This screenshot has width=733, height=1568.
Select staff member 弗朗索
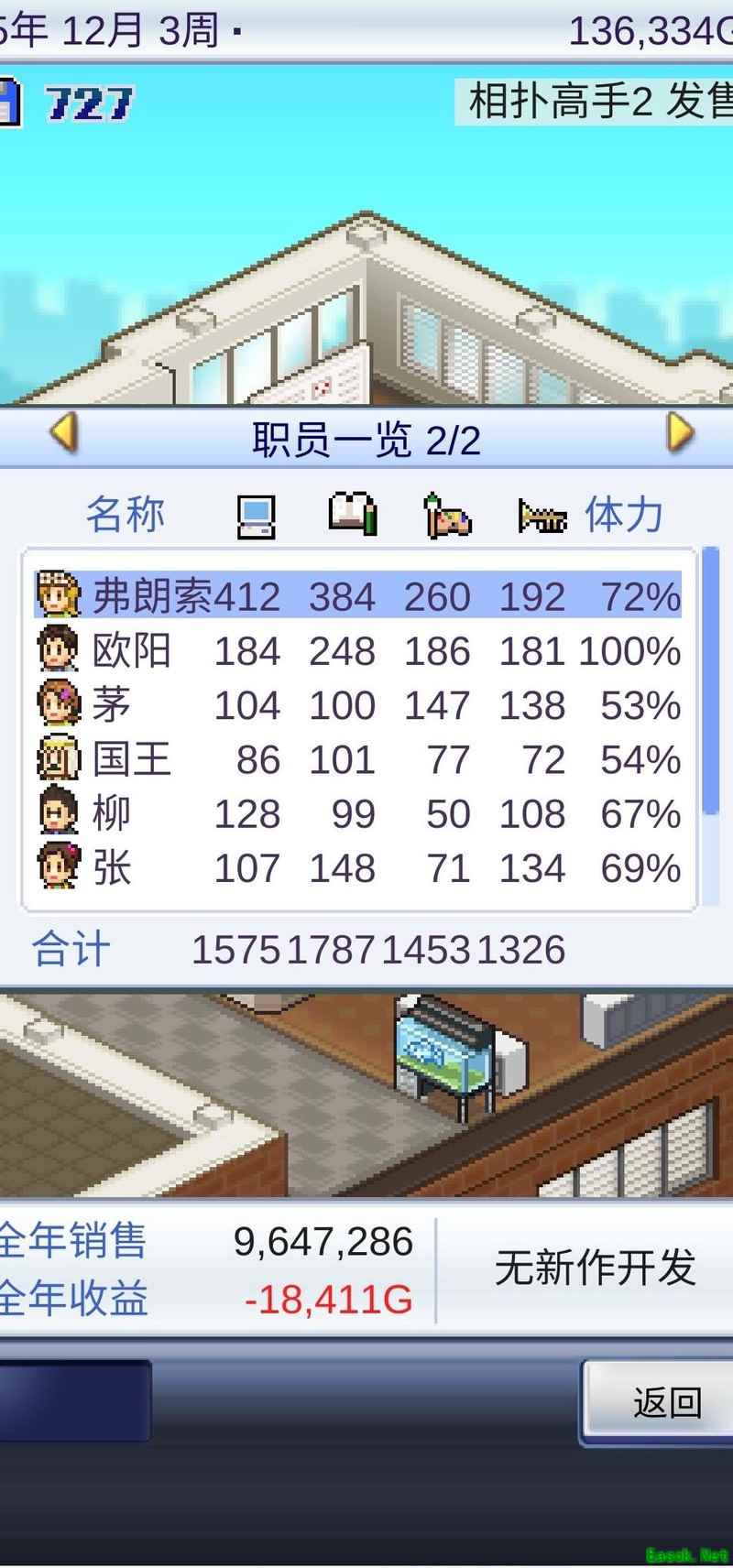357,596
